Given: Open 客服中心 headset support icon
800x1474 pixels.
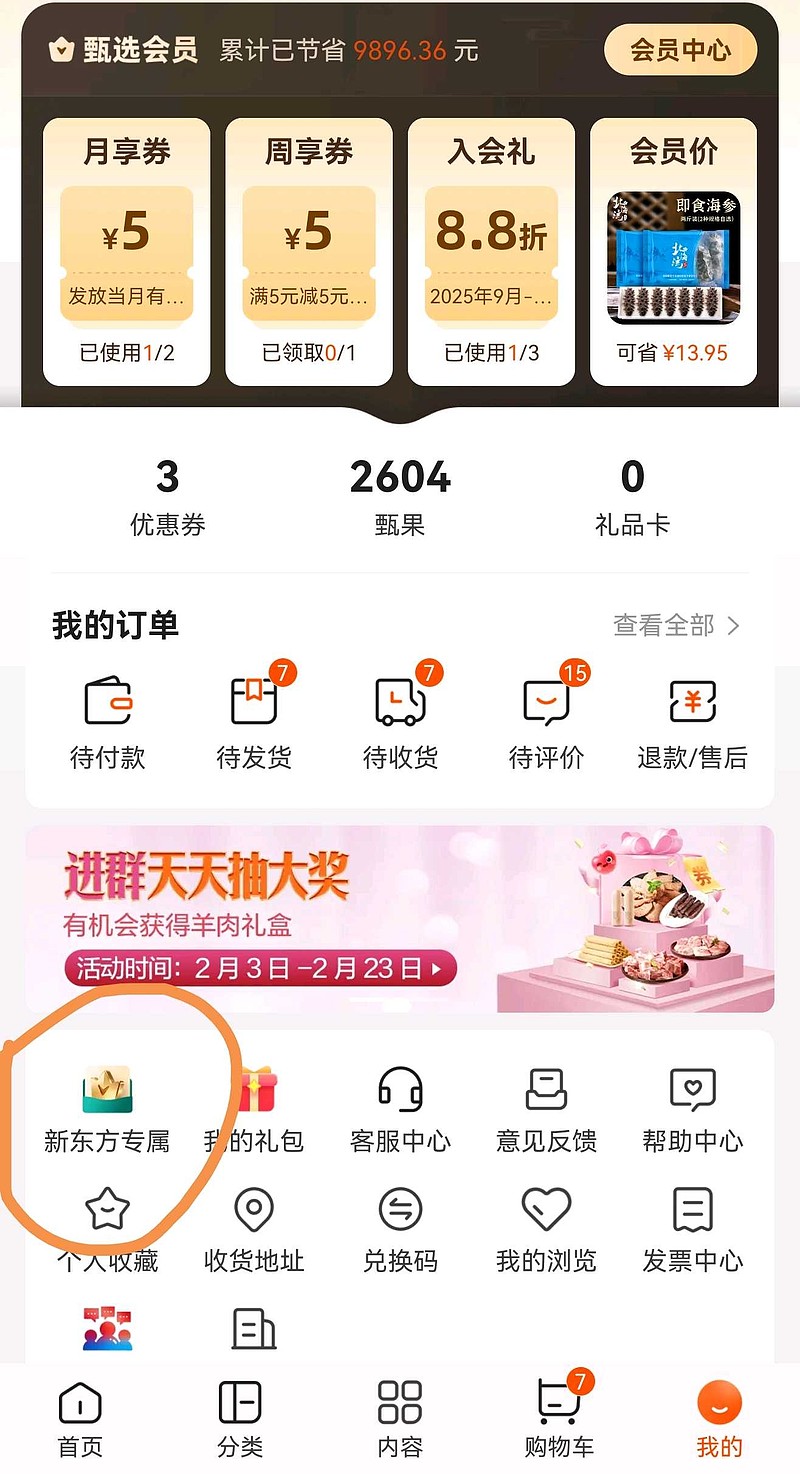Looking at the screenshot, I should [x=400, y=1092].
